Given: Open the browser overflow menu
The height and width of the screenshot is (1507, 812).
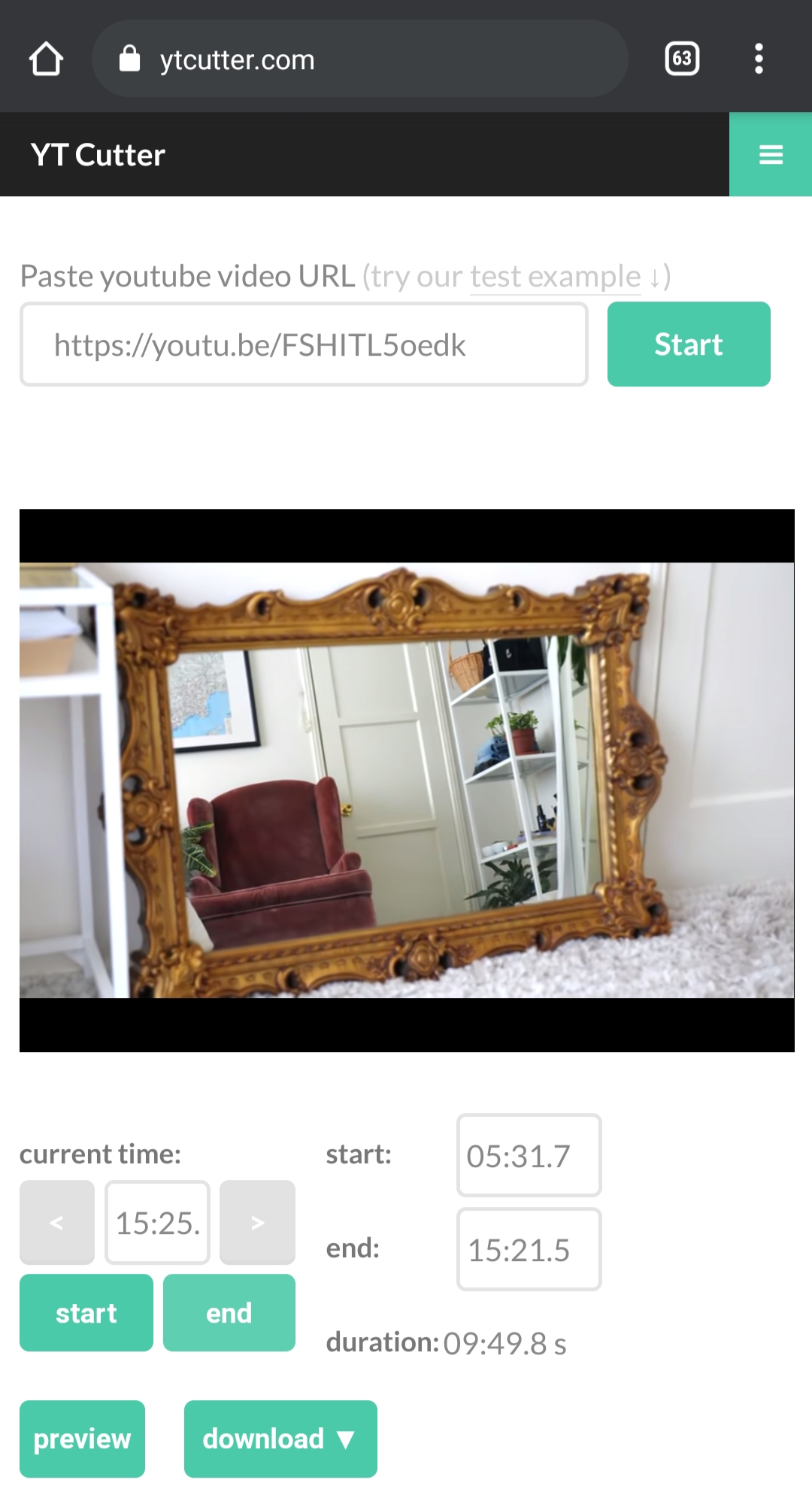Looking at the screenshot, I should pyautogui.click(x=759, y=59).
